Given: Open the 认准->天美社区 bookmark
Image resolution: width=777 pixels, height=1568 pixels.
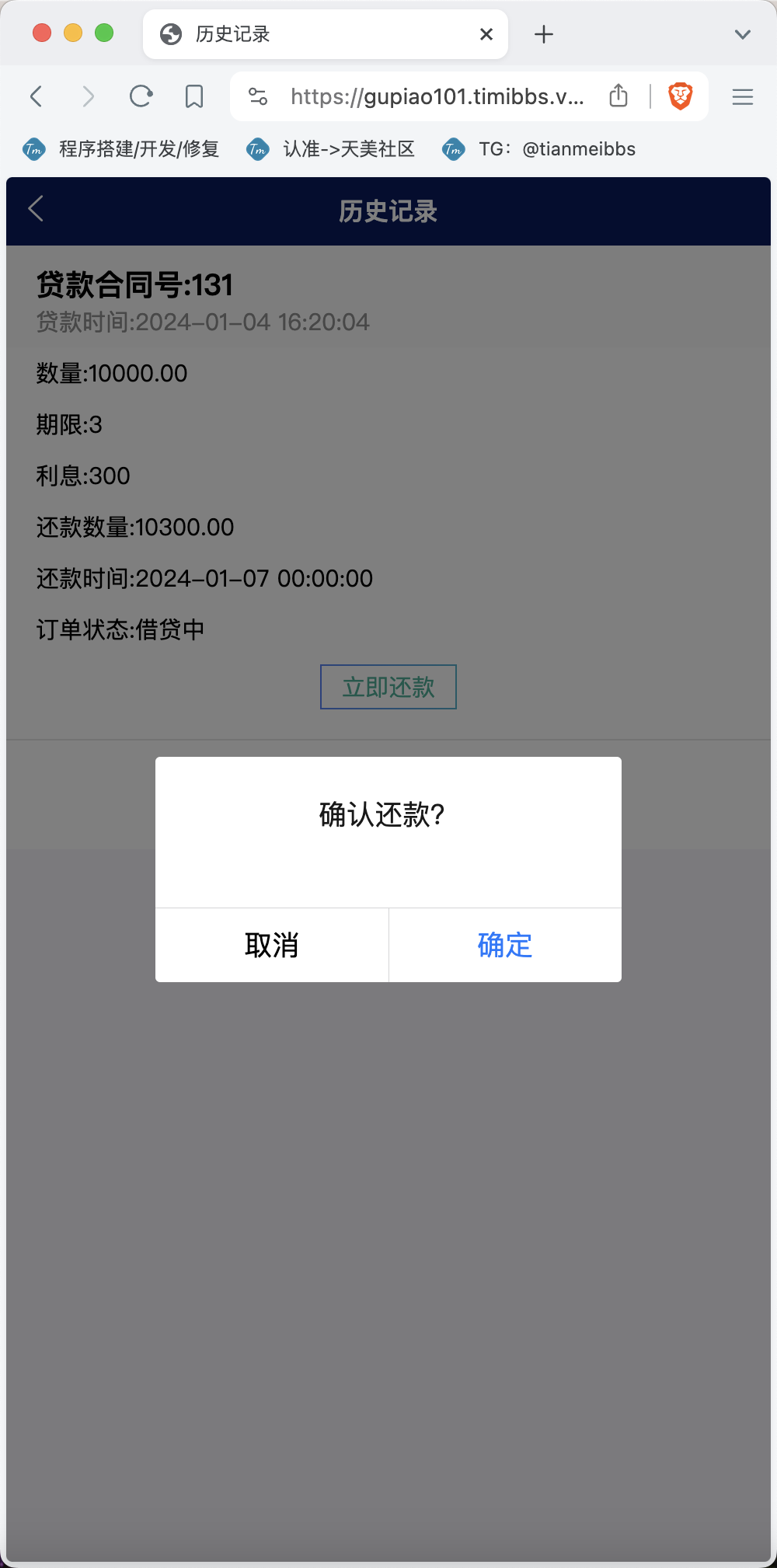Looking at the screenshot, I should [331, 149].
